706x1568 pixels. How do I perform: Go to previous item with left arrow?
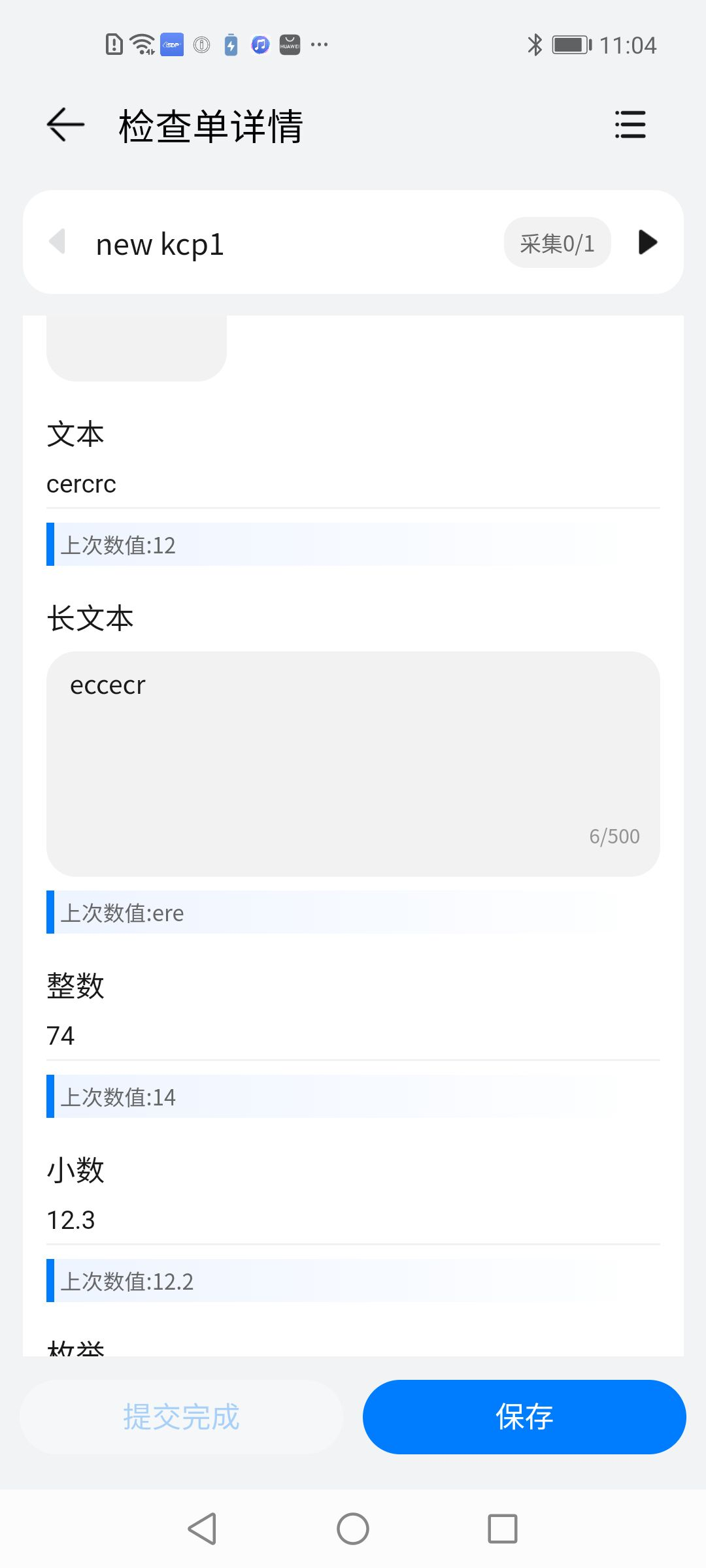click(x=58, y=242)
